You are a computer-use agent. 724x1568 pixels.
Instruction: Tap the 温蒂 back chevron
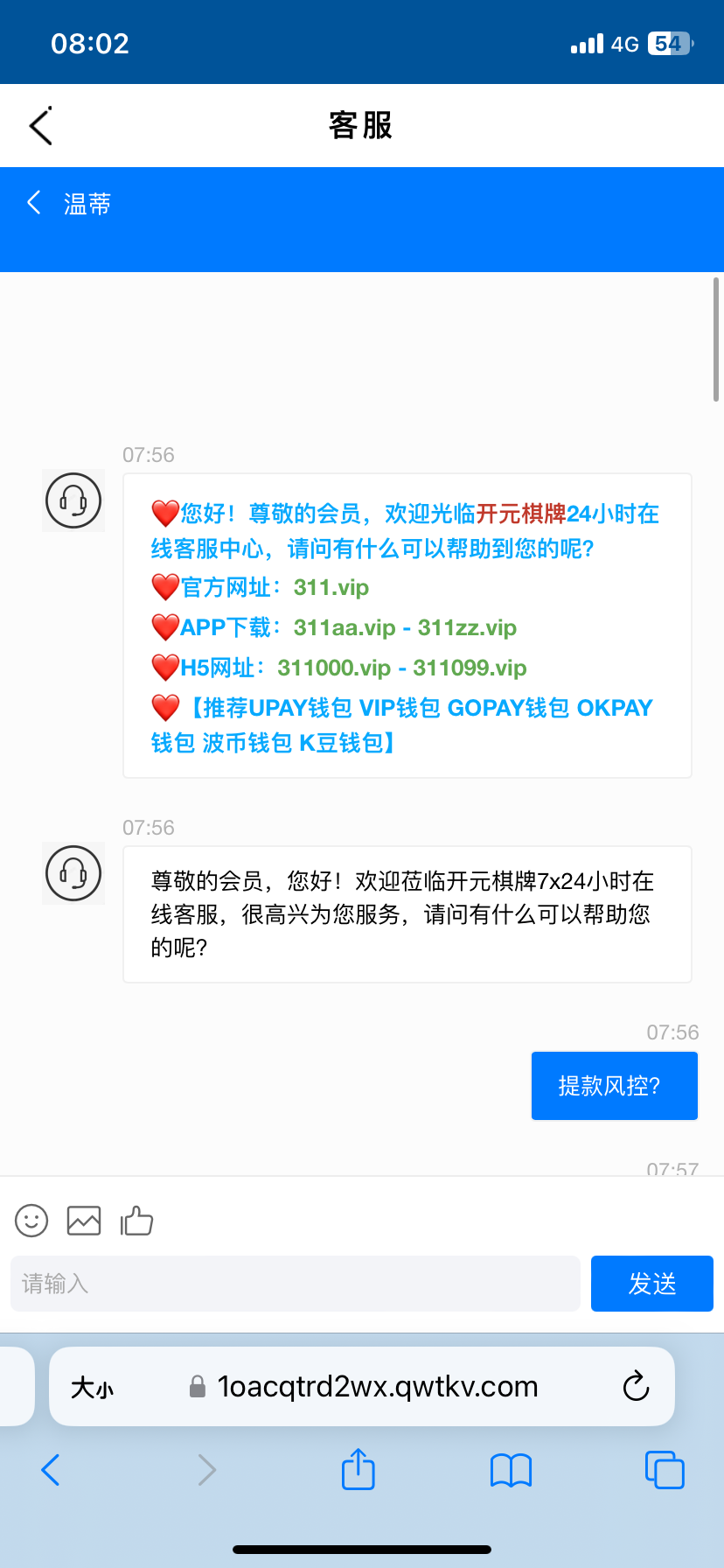(33, 202)
